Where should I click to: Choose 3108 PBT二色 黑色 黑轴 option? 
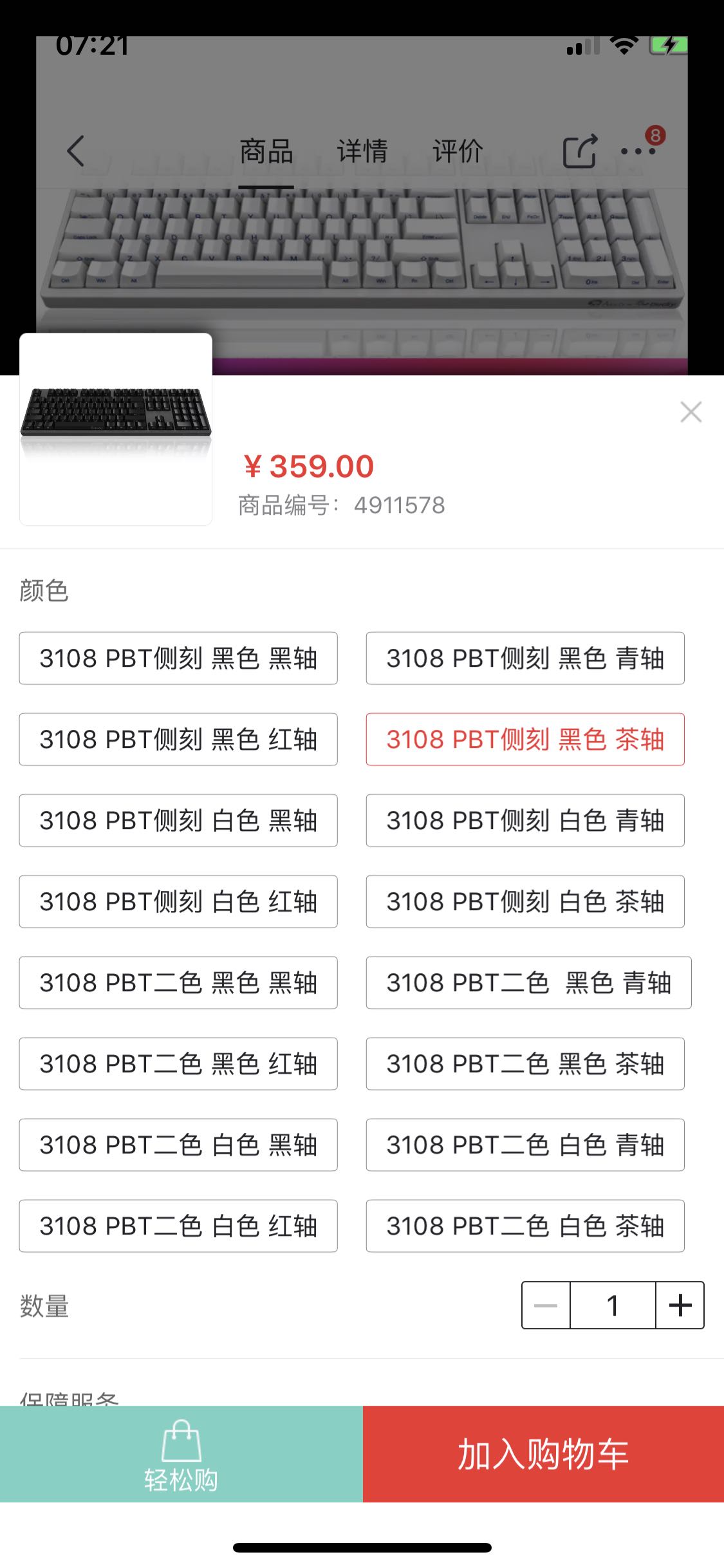178,983
